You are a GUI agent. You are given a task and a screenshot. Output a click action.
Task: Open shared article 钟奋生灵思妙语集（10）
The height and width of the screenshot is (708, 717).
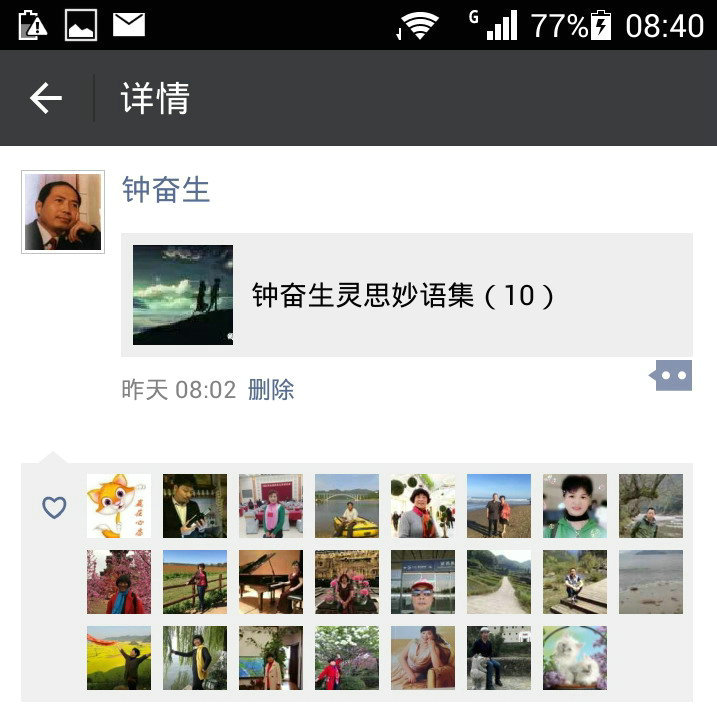click(406, 295)
